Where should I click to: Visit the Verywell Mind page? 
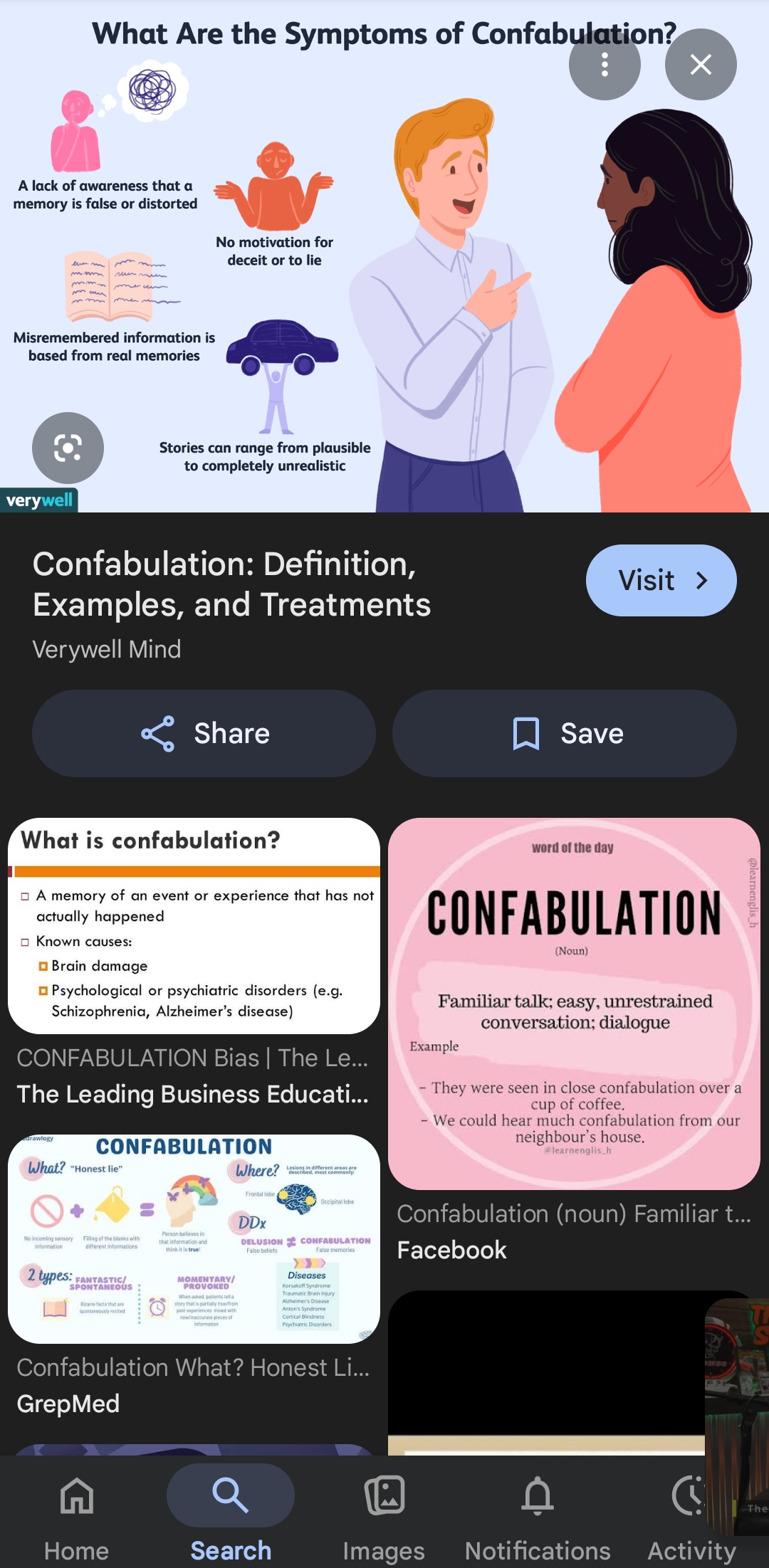pos(661,580)
